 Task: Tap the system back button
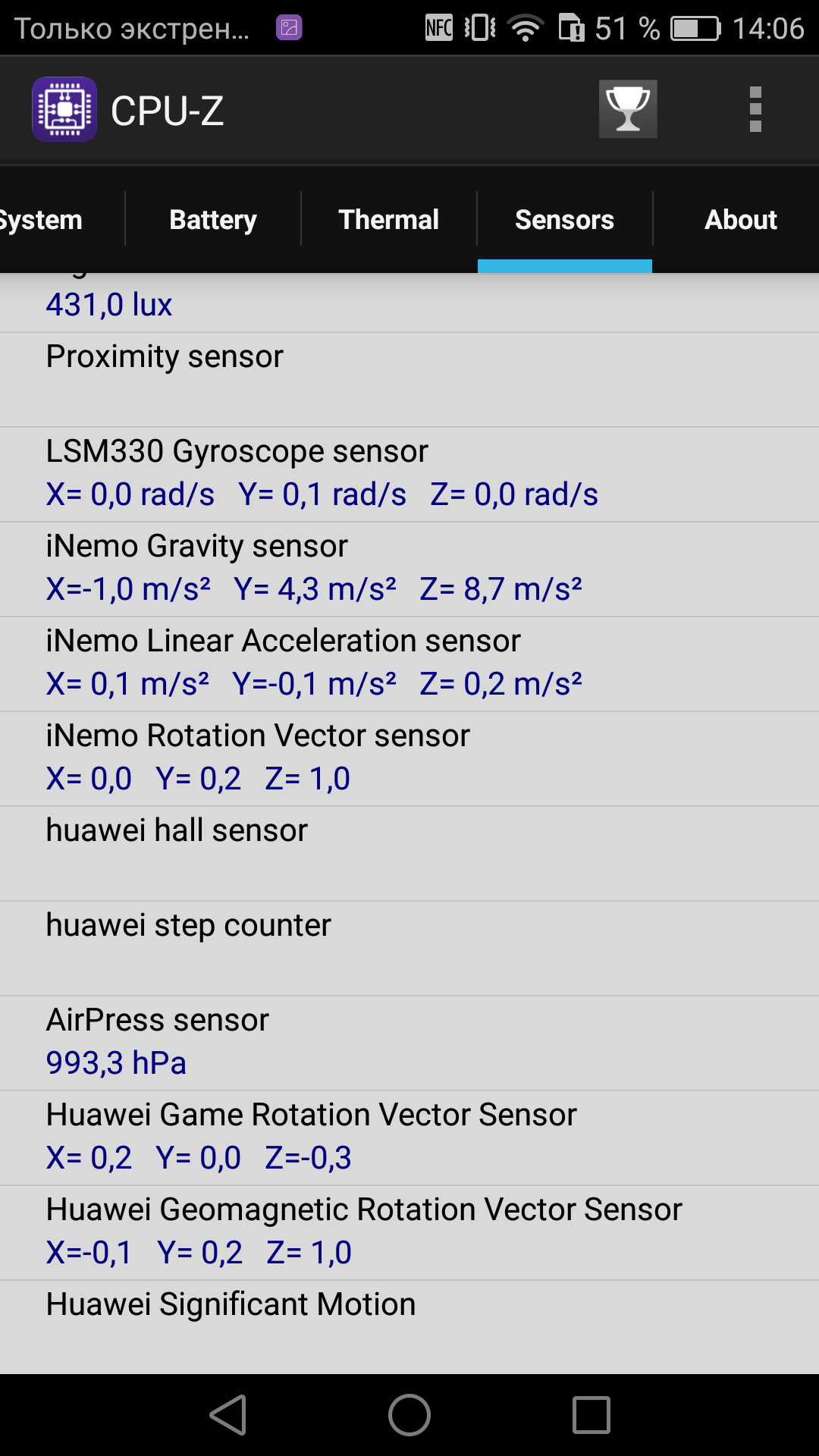coord(228,1415)
